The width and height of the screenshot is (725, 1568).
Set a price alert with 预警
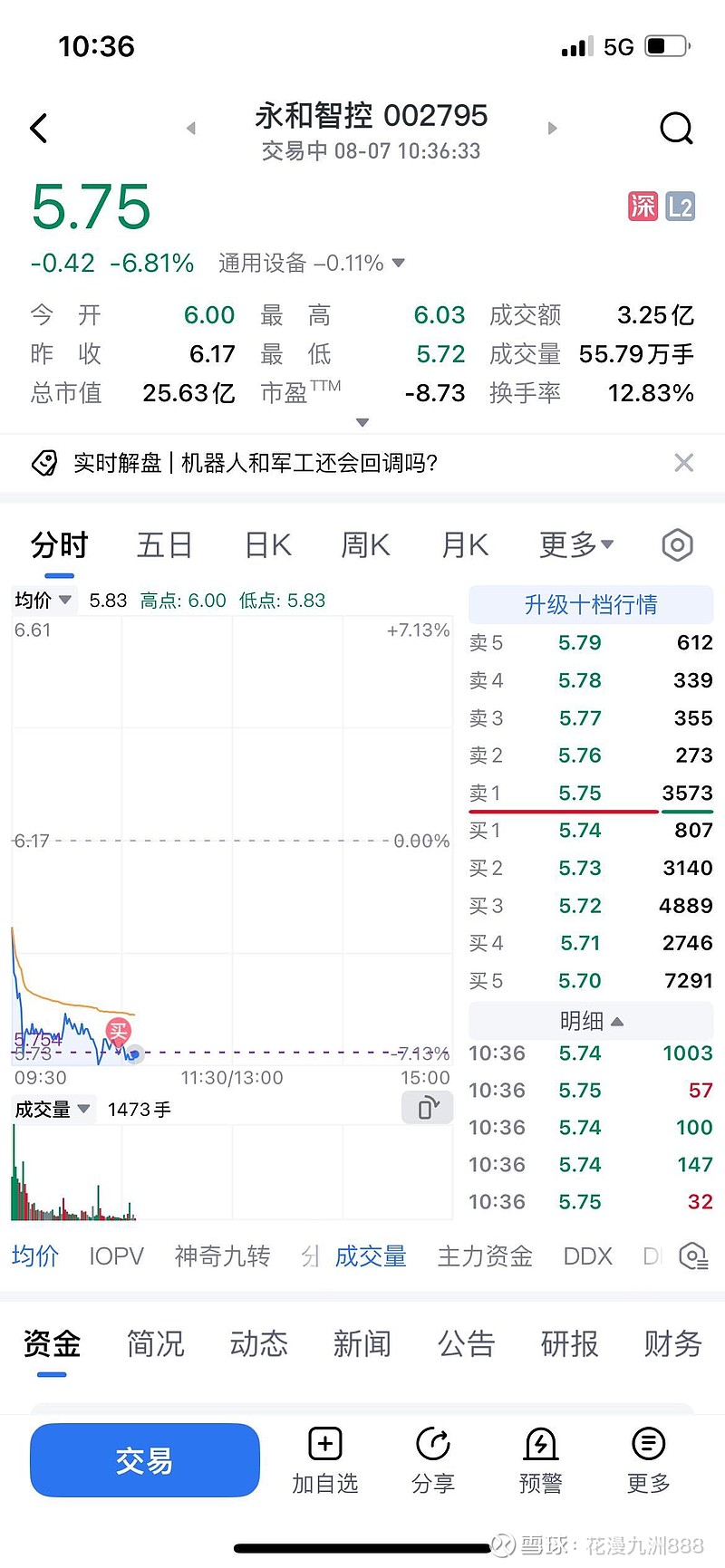click(541, 1460)
